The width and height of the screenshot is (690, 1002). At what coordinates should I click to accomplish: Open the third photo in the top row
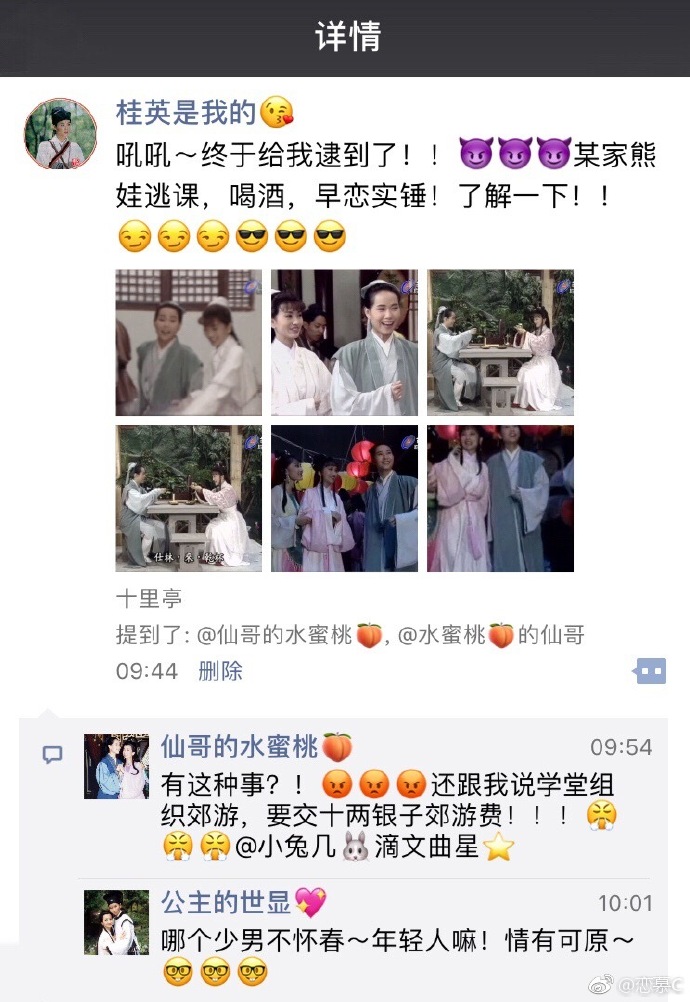[501, 342]
